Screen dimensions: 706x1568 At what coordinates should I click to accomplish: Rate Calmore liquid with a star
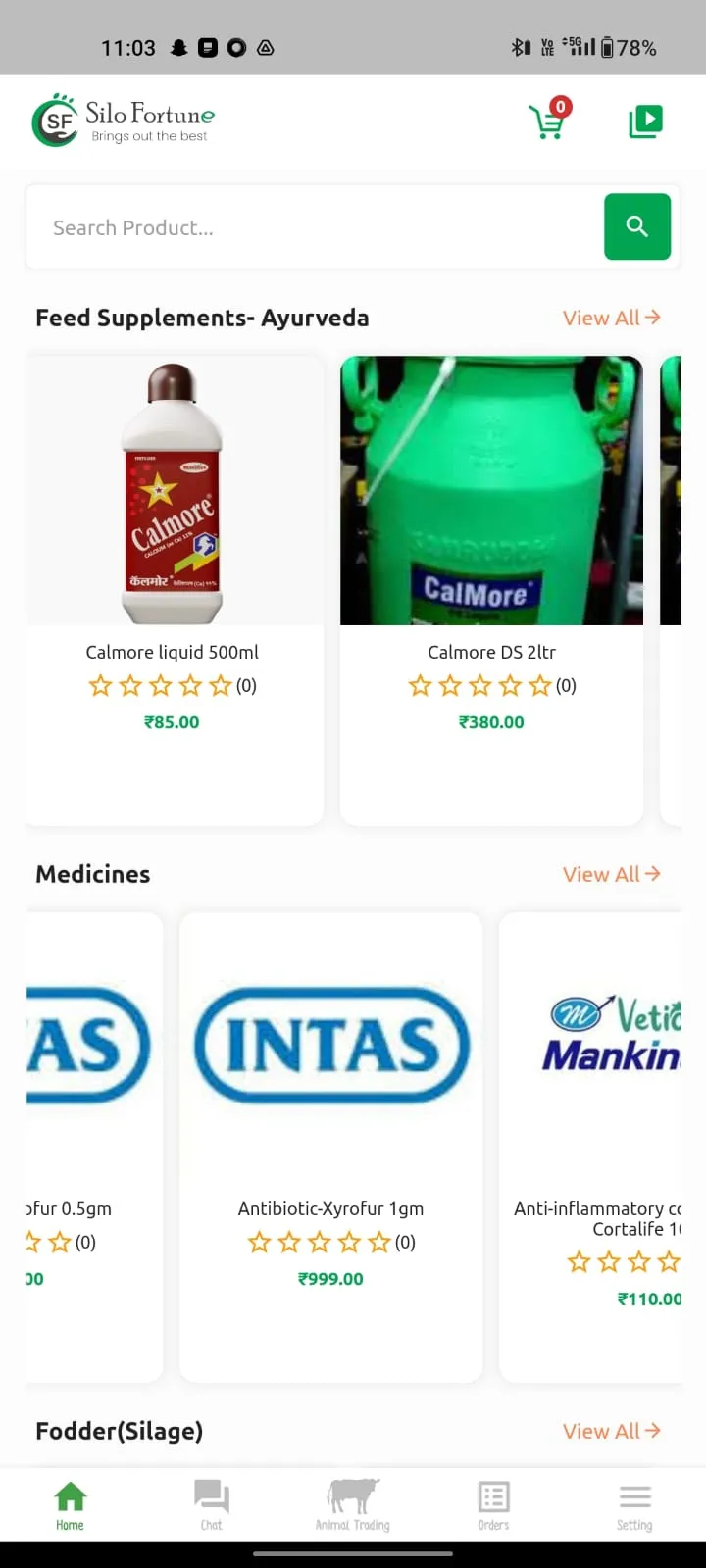(161, 686)
